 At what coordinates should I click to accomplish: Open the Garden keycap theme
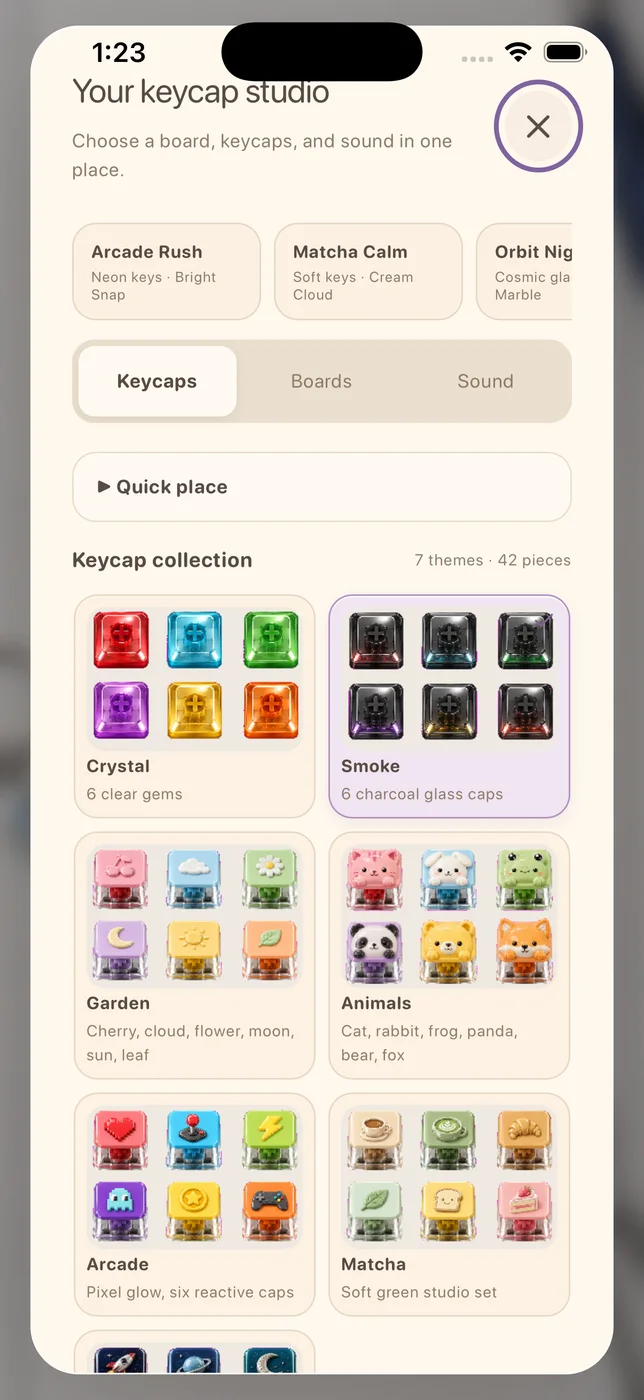[x=194, y=956]
